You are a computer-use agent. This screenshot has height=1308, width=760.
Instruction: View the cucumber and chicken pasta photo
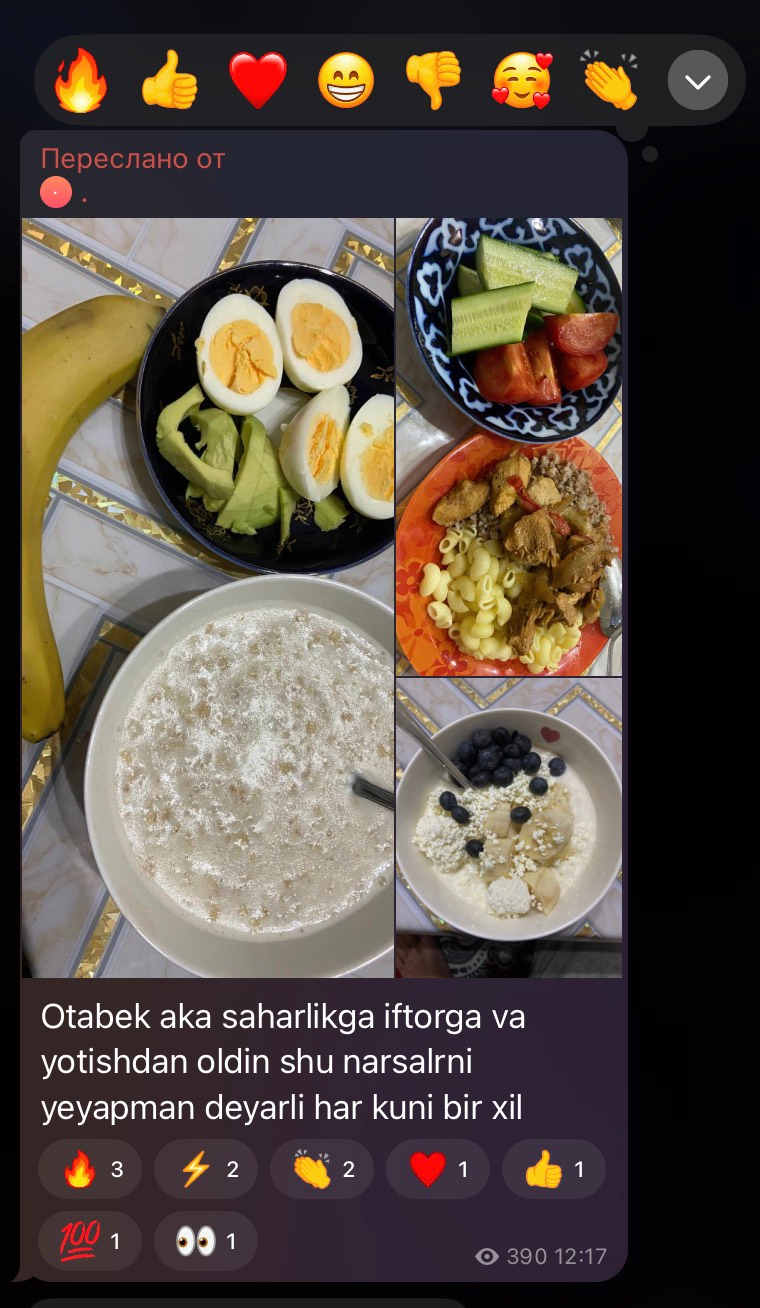pos(509,446)
